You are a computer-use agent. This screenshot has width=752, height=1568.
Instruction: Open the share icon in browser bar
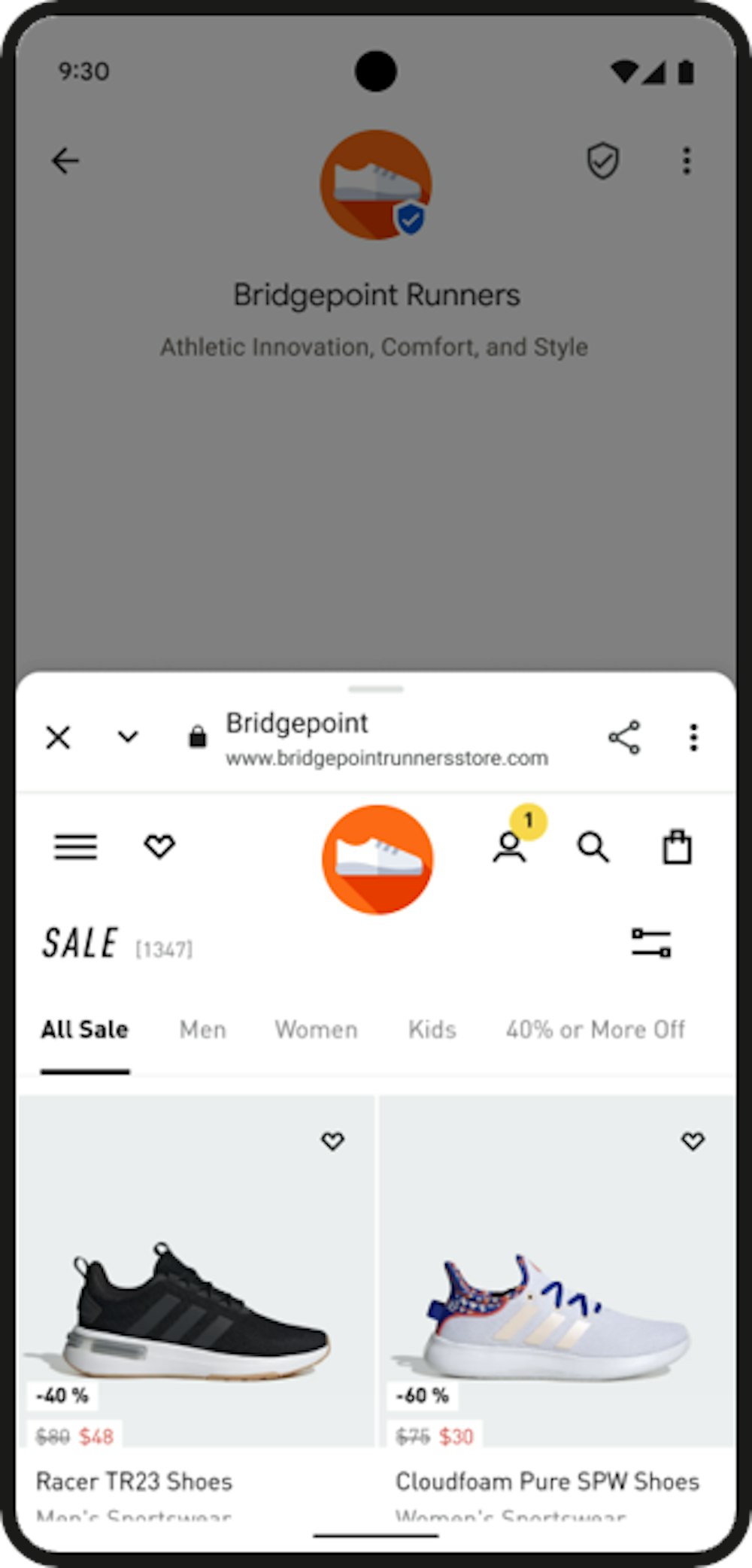pyautogui.click(x=626, y=737)
